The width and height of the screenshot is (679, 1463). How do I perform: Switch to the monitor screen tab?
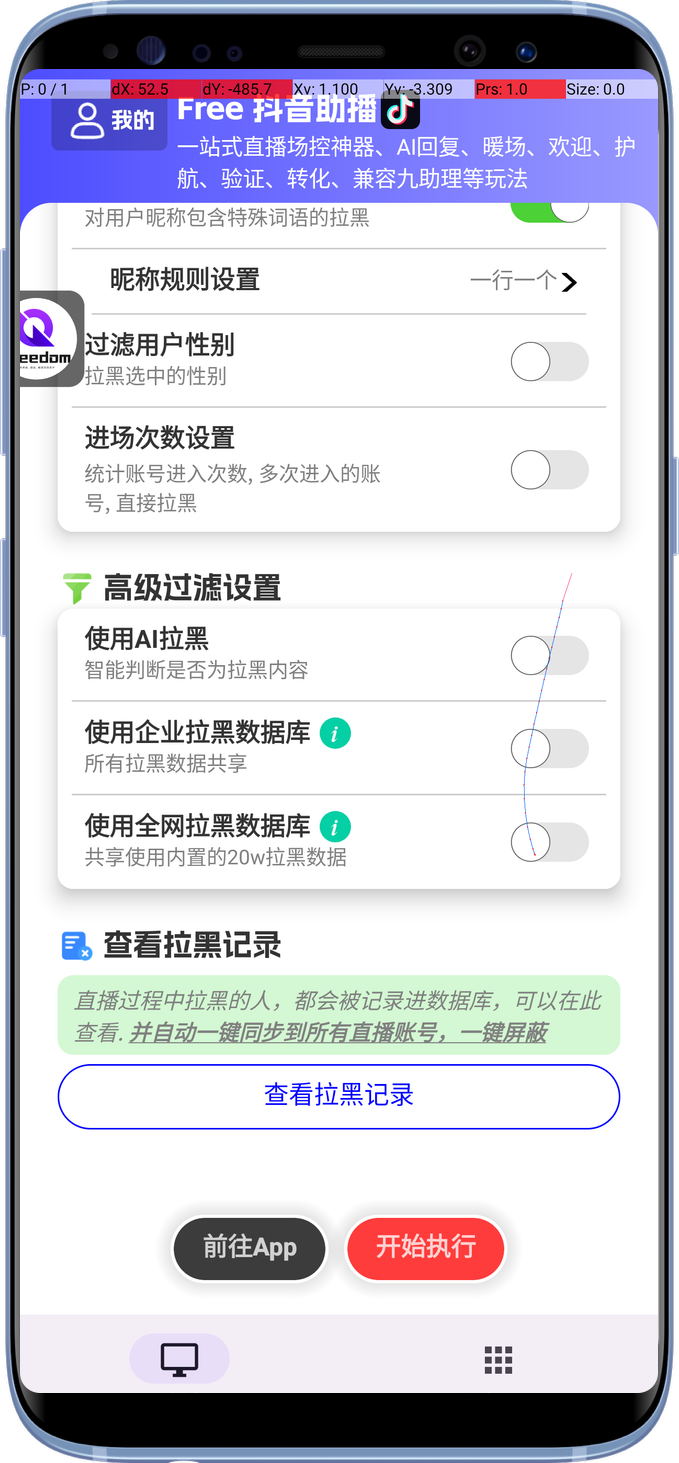coord(179,1359)
